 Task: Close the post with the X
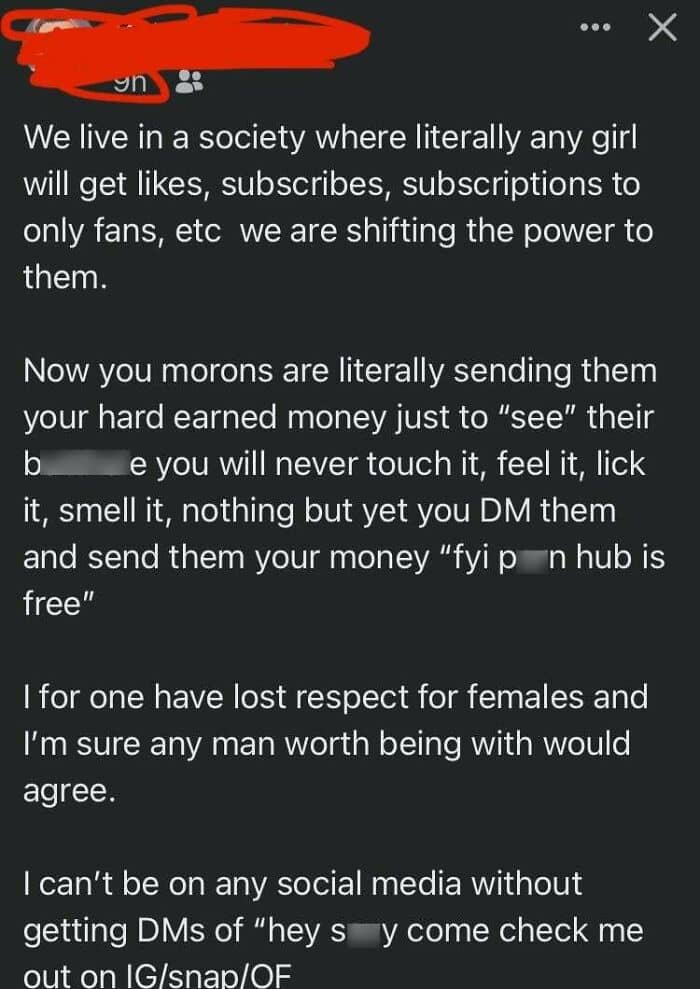click(663, 28)
